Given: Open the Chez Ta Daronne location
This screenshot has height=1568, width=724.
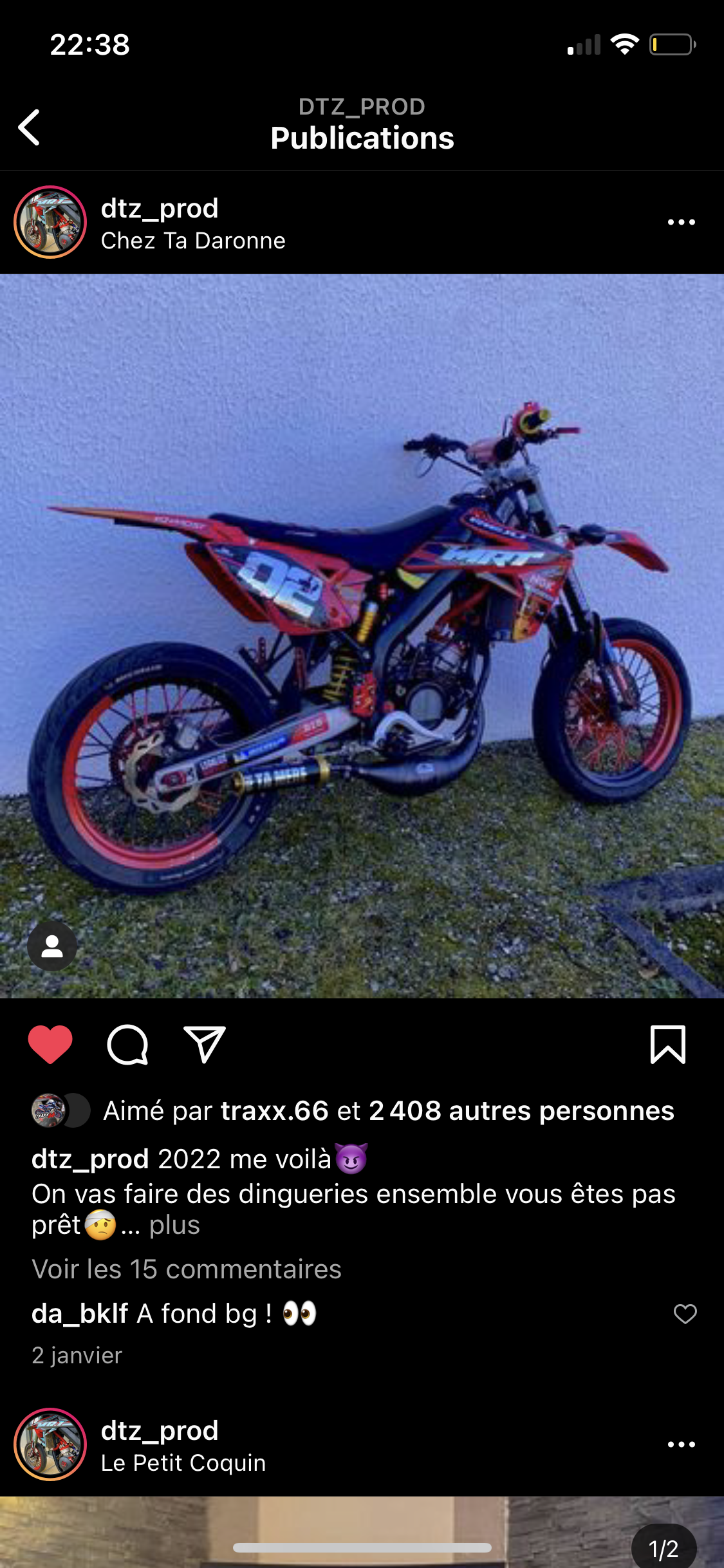Looking at the screenshot, I should point(193,241).
